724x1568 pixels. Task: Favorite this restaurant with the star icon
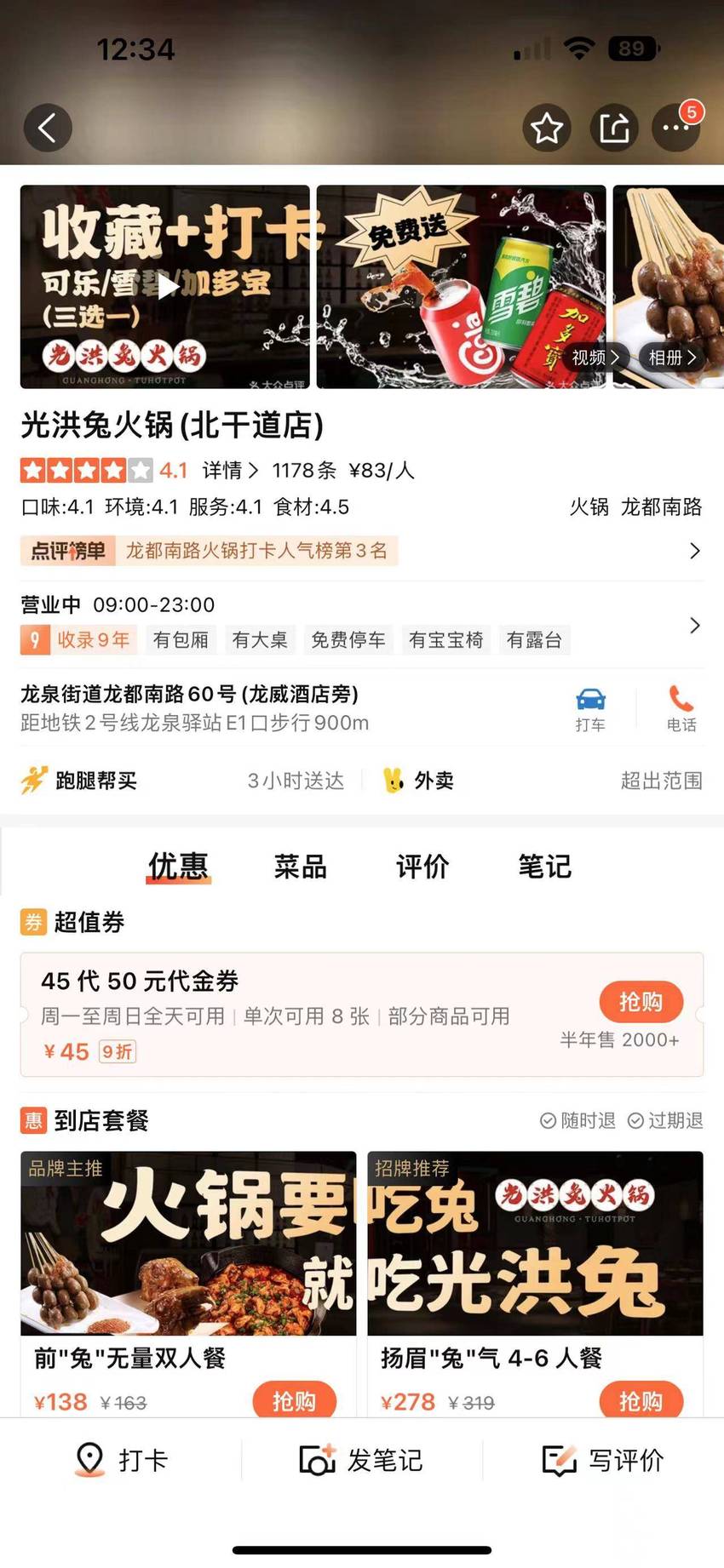click(x=547, y=128)
